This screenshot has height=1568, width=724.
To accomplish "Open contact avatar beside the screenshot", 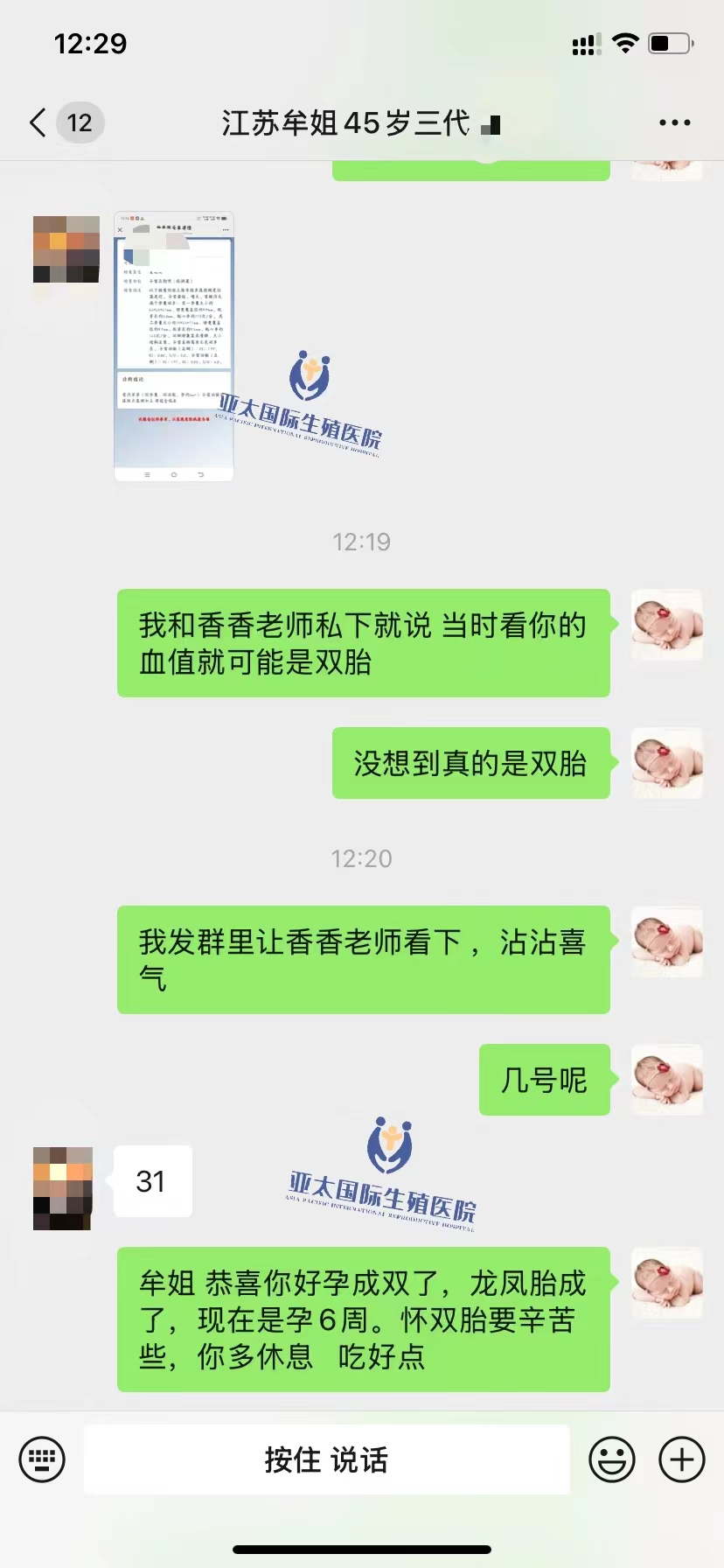I will [x=66, y=249].
